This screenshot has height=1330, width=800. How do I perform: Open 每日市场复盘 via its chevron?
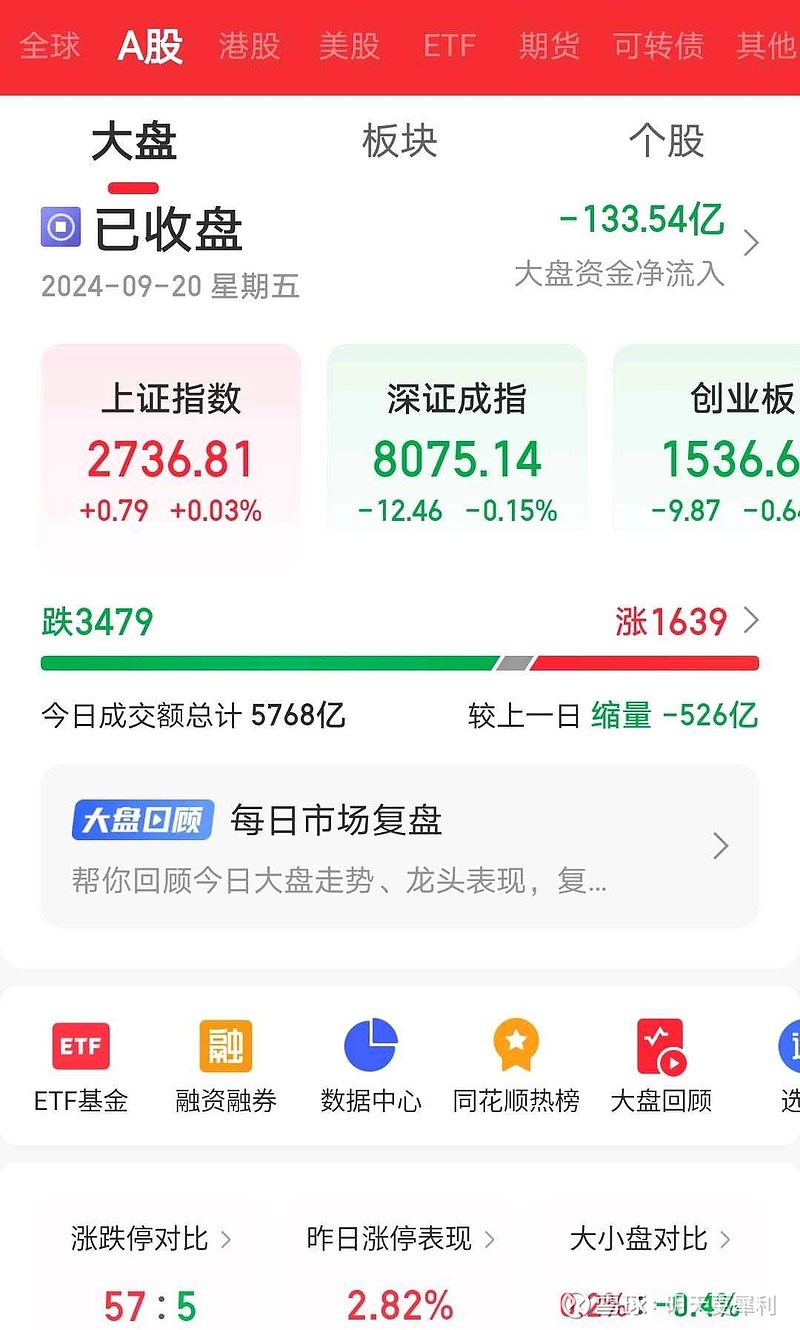pyautogui.click(x=720, y=846)
